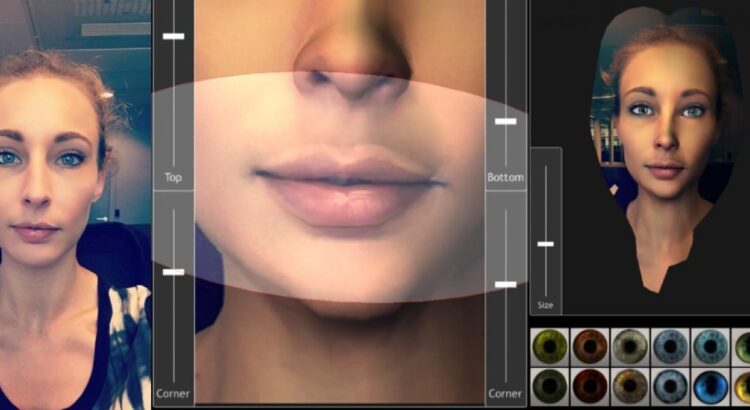Image resolution: width=750 pixels, height=410 pixels.
Task: Select the olive green iris in bottom row
Action: [549, 385]
